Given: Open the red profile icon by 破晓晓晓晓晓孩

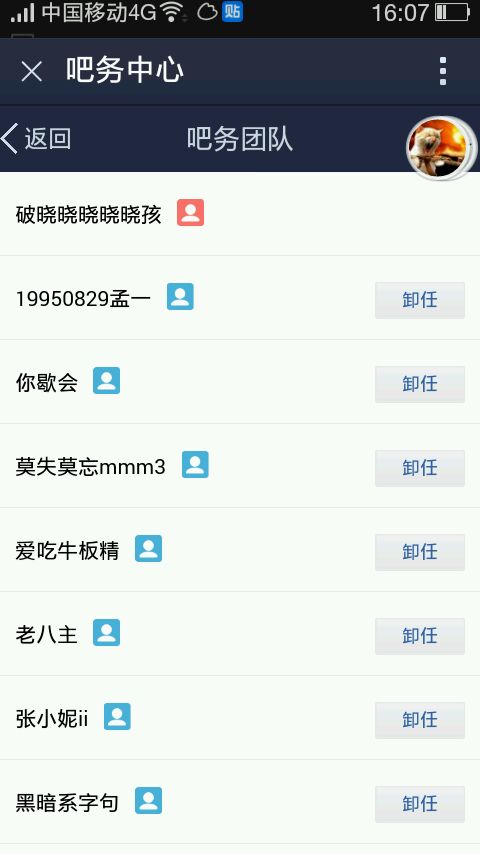Looking at the screenshot, I should click(x=191, y=212).
